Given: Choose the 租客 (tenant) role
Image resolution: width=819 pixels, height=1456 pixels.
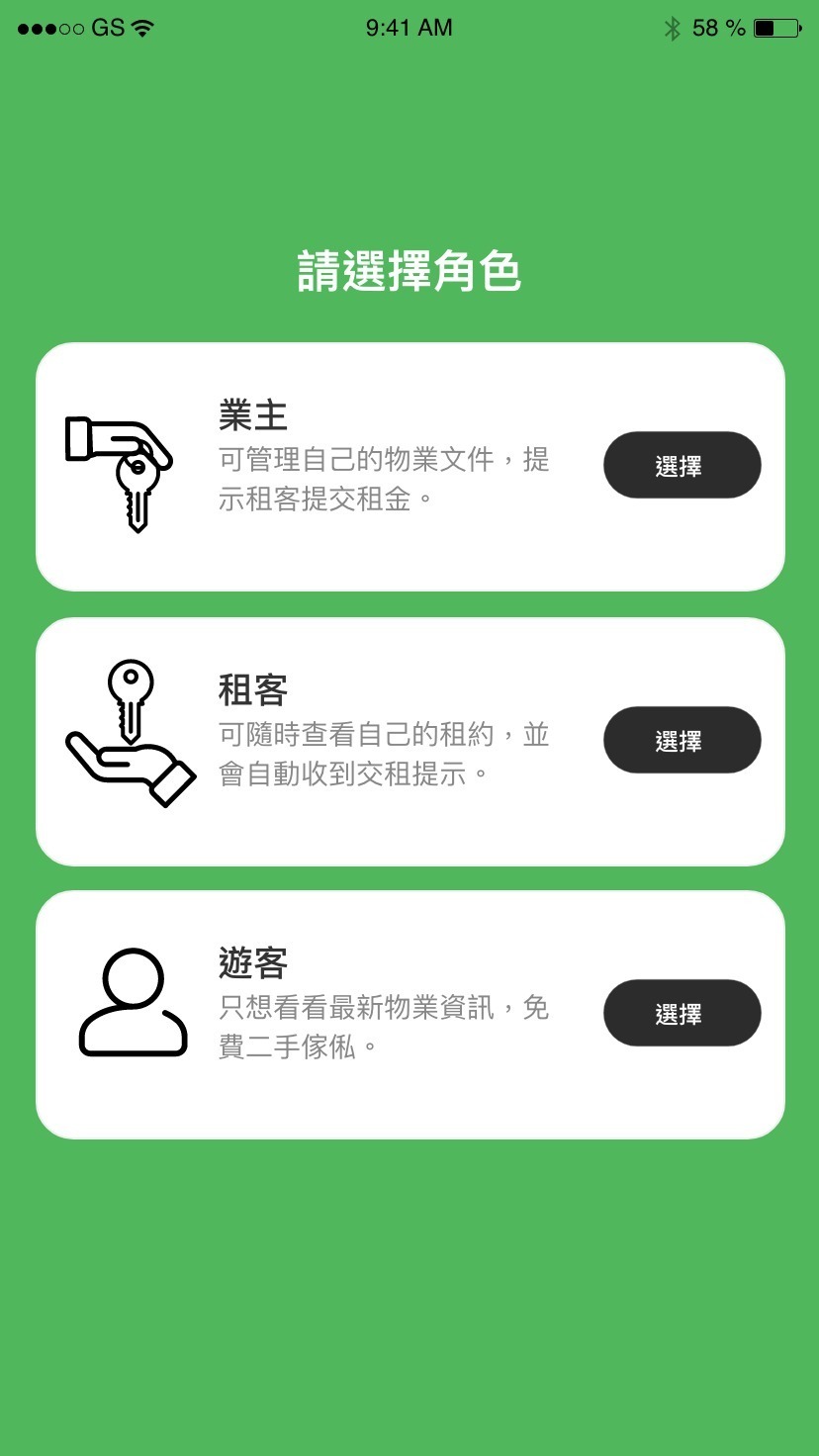Looking at the screenshot, I should [x=682, y=740].
